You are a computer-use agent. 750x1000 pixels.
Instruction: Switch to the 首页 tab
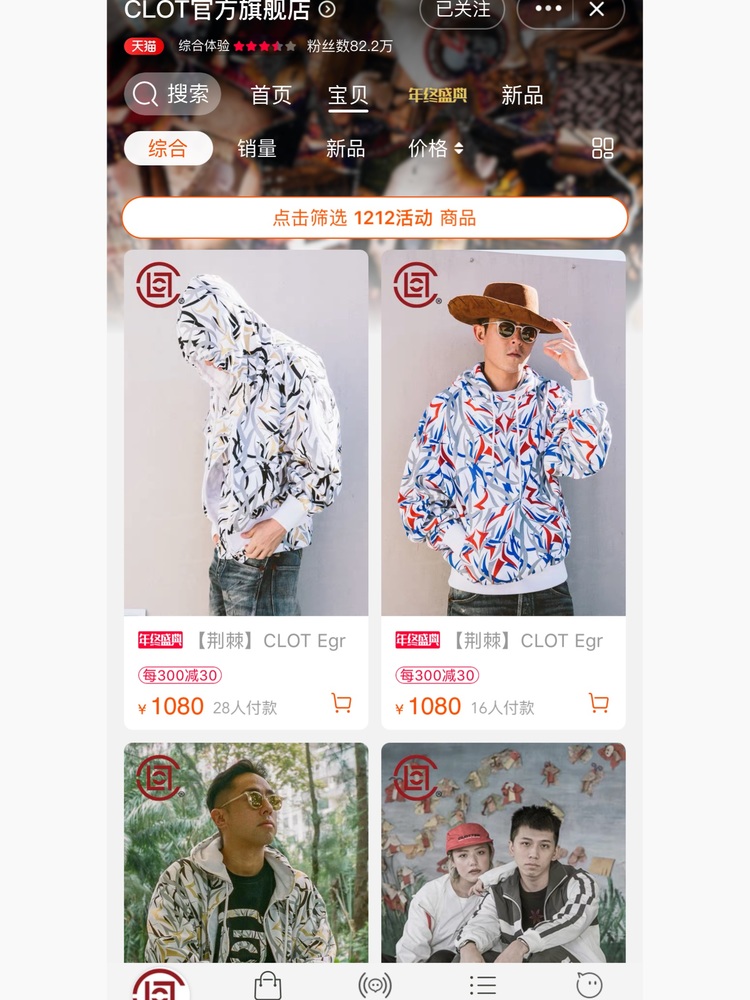pos(271,95)
